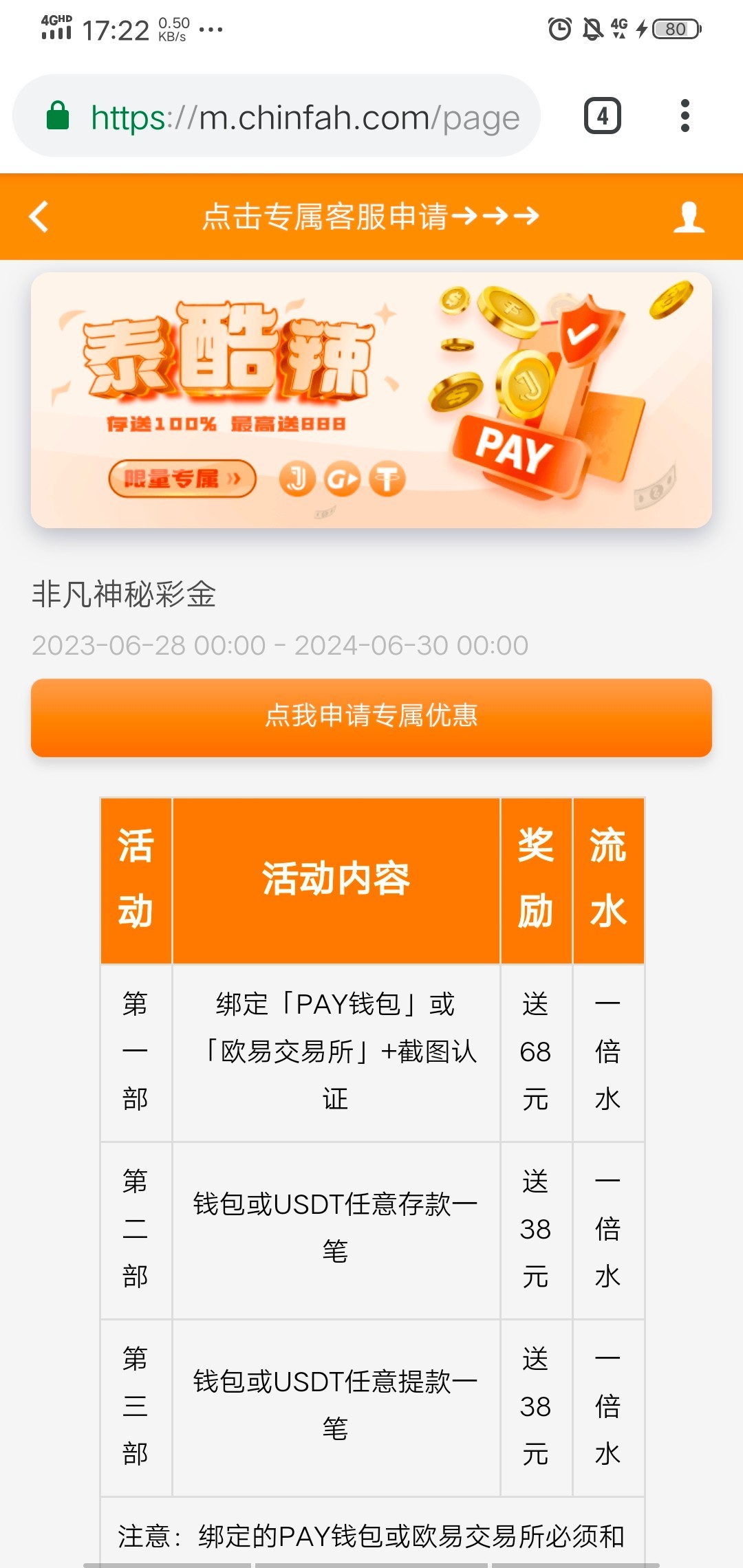Open the browser overflow menu
Screen dimensions: 743x1568
tap(685, 116)
